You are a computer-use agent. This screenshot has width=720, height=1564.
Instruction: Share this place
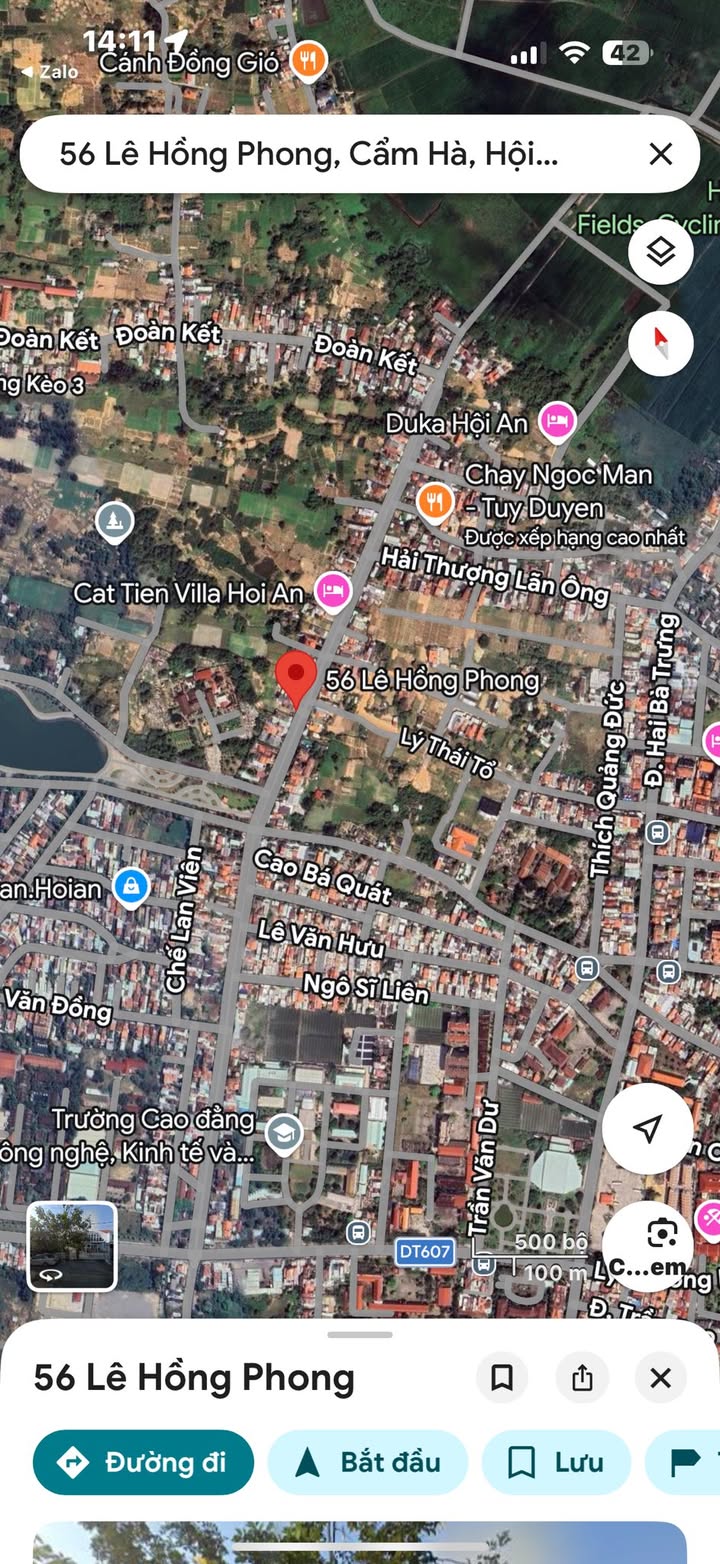point(582,1378)
